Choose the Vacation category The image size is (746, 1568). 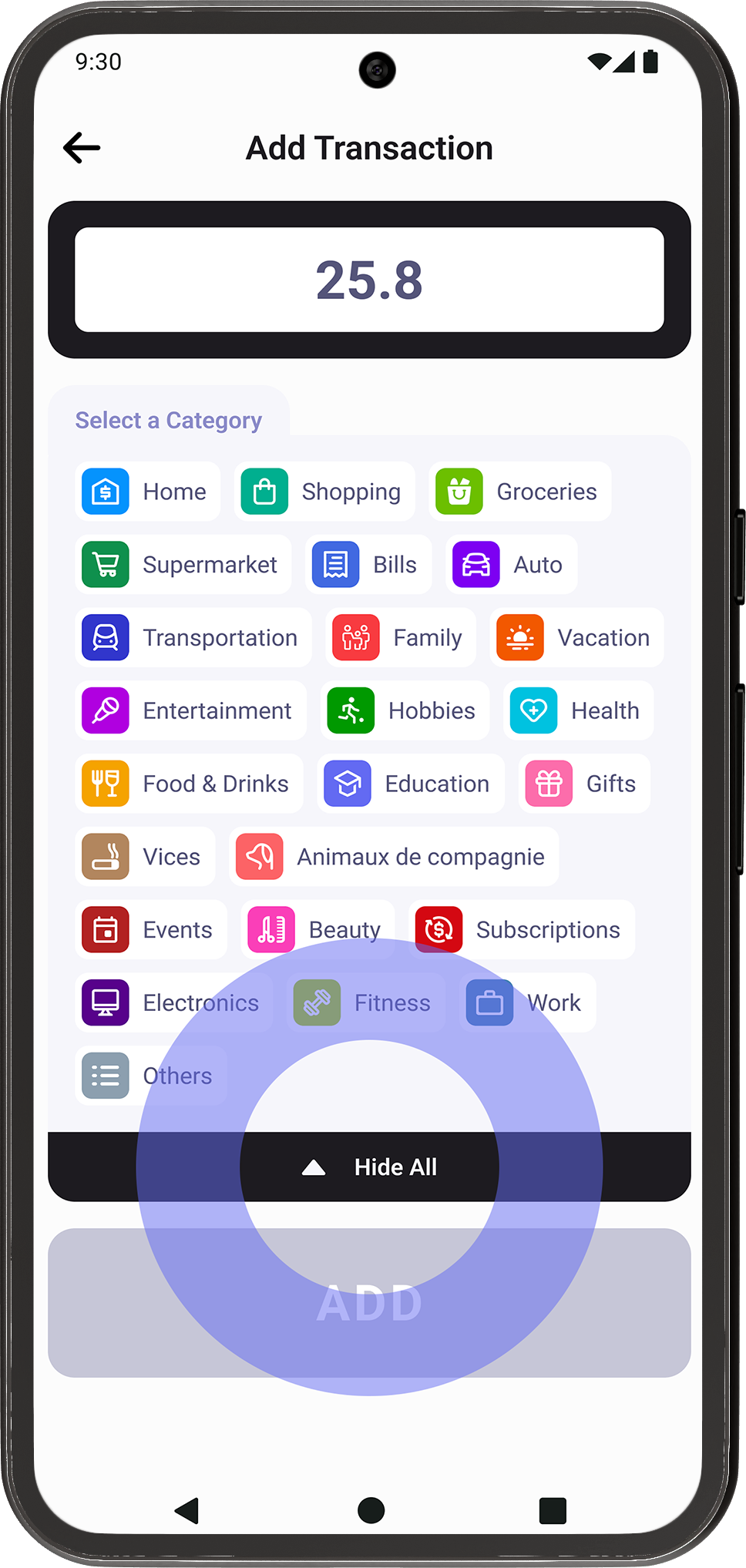[576, 638]
